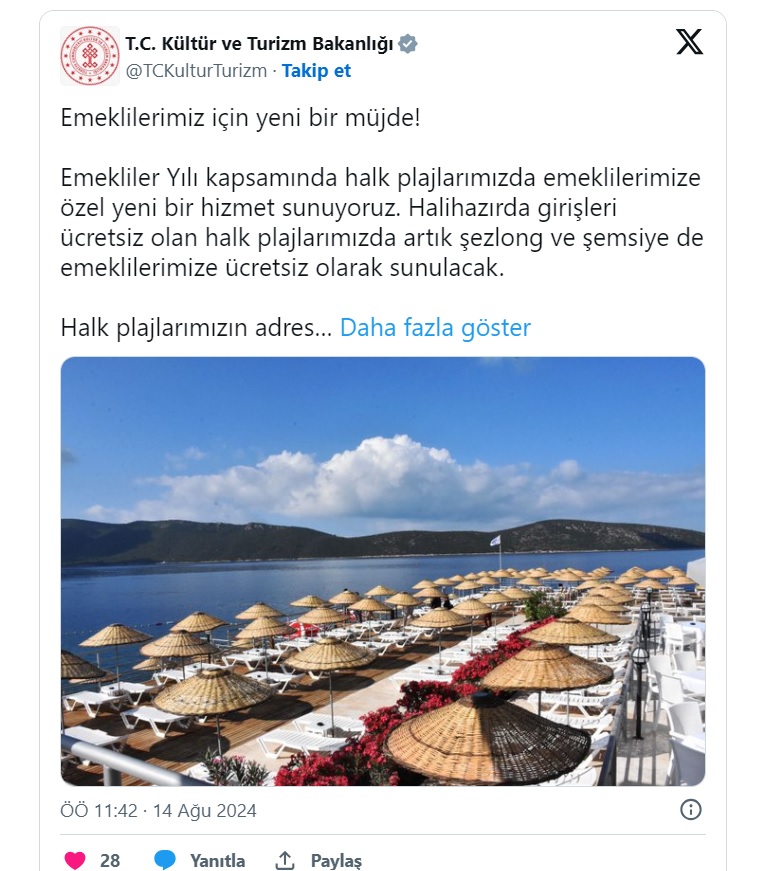
Task: Open T.C. Kültür ve Turizm Bakanlığı profile
Action: point(260,44)
